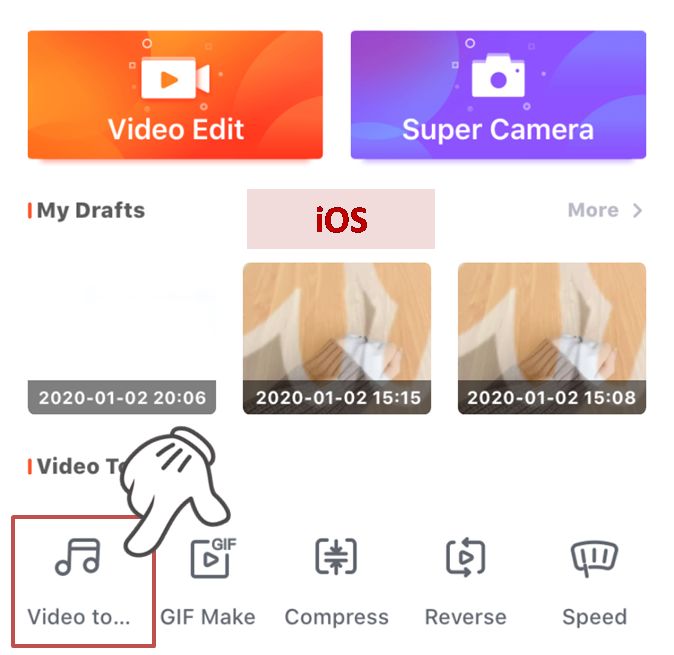The image size is (674, 655).
Task: Tap More to view all drafts
Action: tap(604, 211)
